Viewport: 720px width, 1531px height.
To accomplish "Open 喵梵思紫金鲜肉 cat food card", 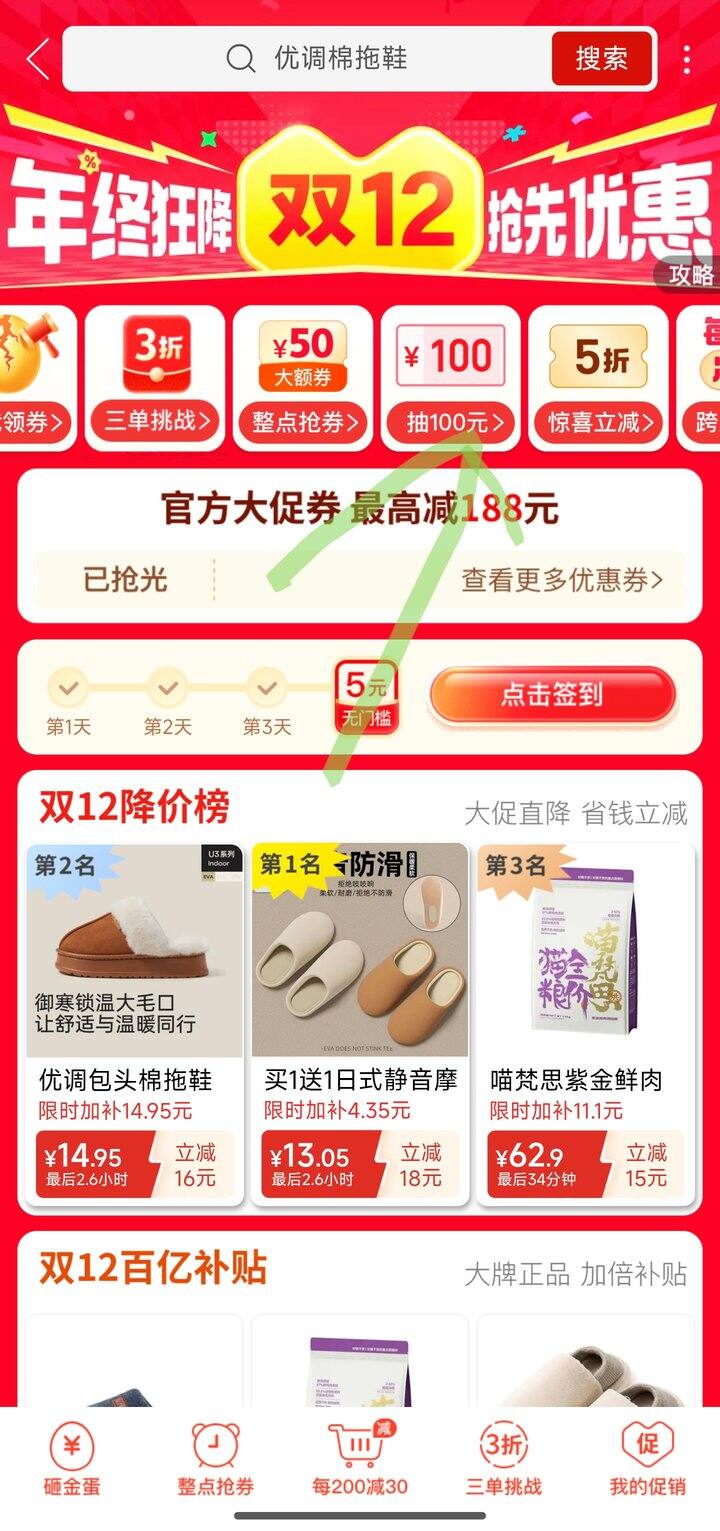I will pos(585,1022).
